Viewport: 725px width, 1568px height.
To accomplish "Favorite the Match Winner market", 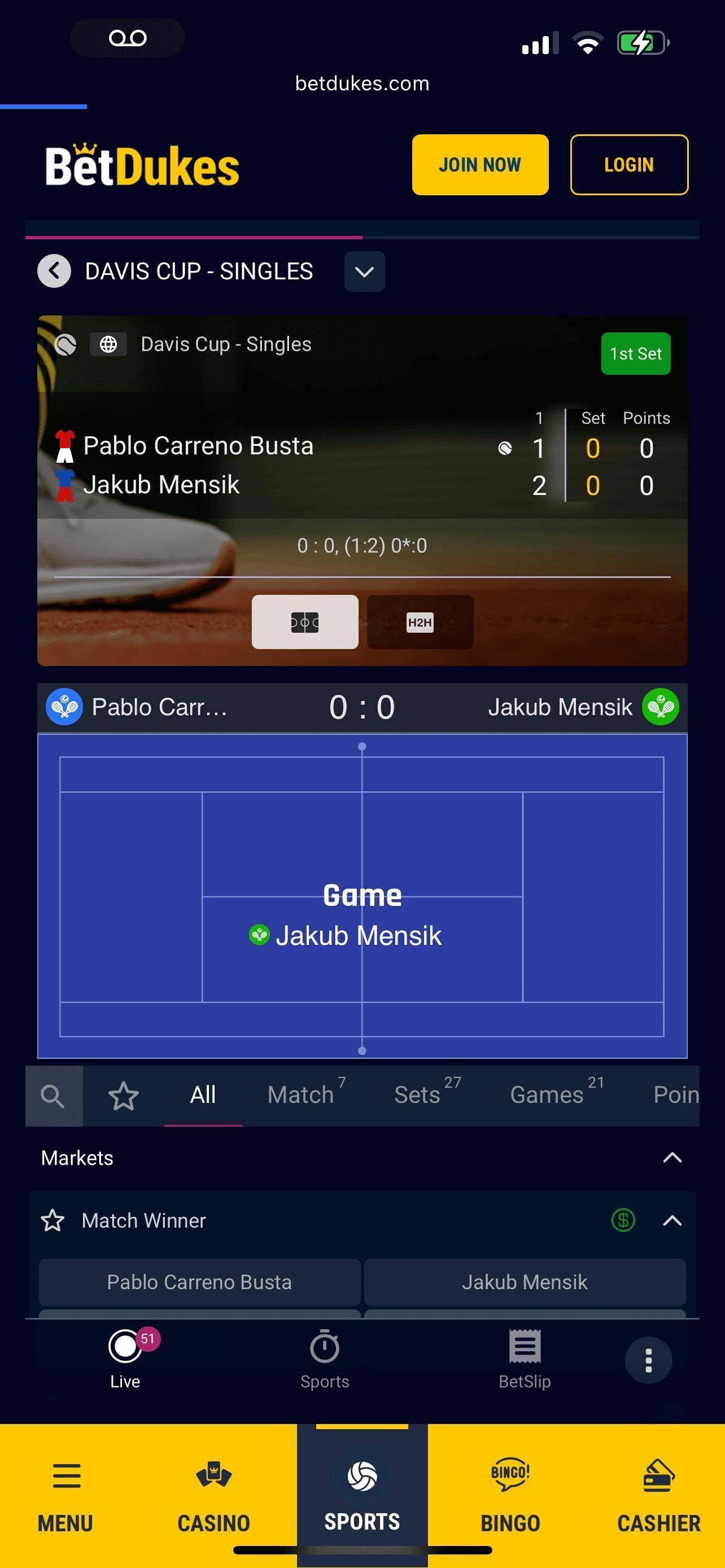I will tap(53, 1220).
